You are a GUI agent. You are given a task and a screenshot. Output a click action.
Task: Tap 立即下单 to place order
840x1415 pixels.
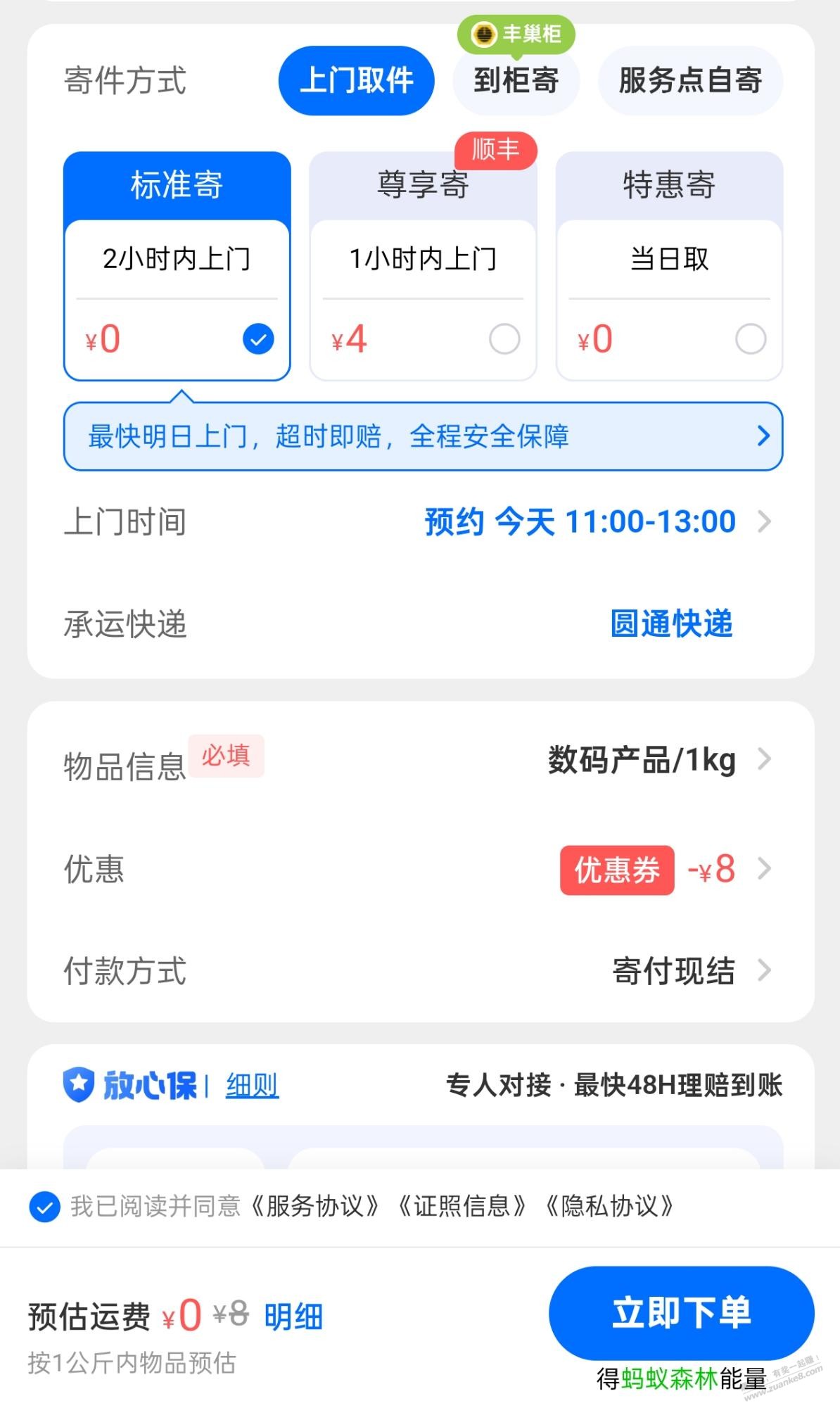click(682, 1313)
